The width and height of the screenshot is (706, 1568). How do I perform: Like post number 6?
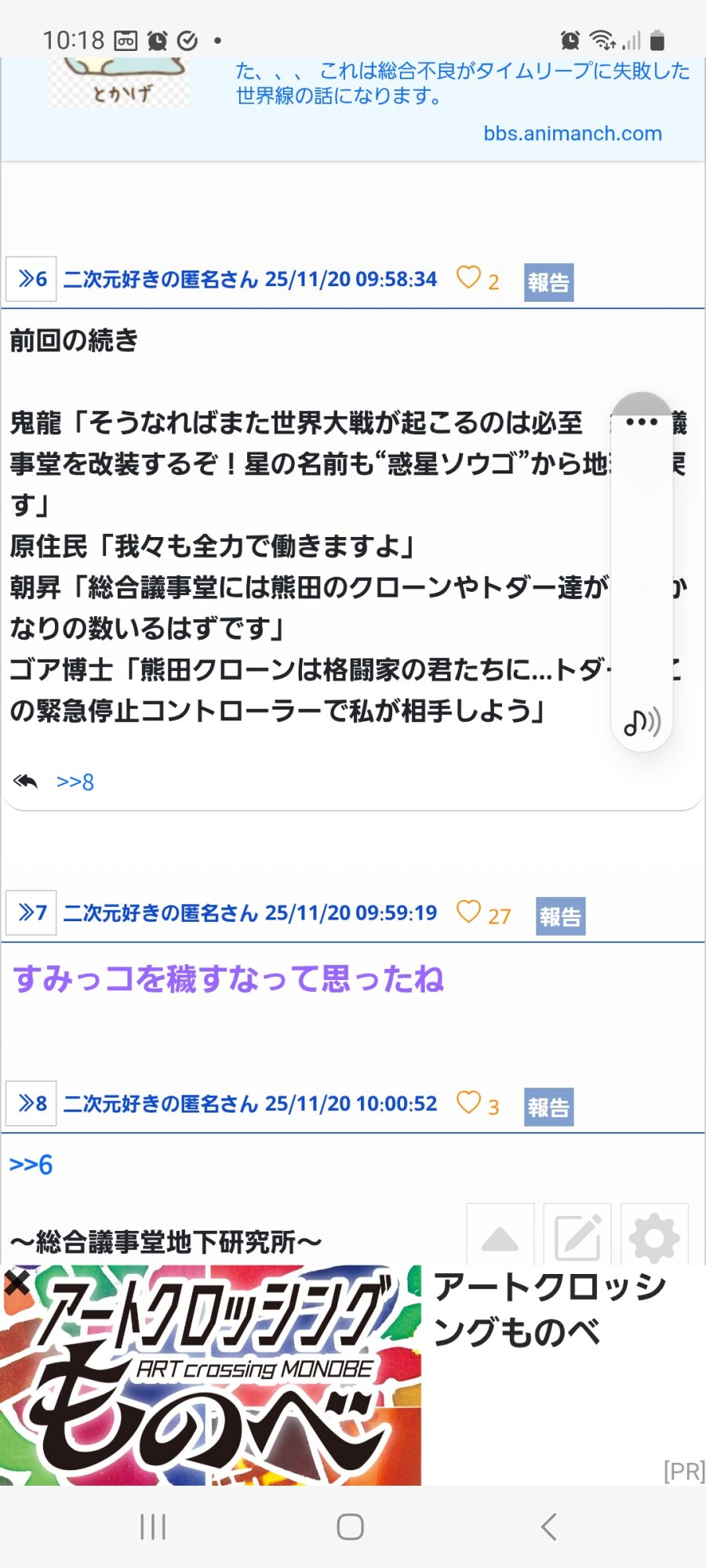coord(469,278)
